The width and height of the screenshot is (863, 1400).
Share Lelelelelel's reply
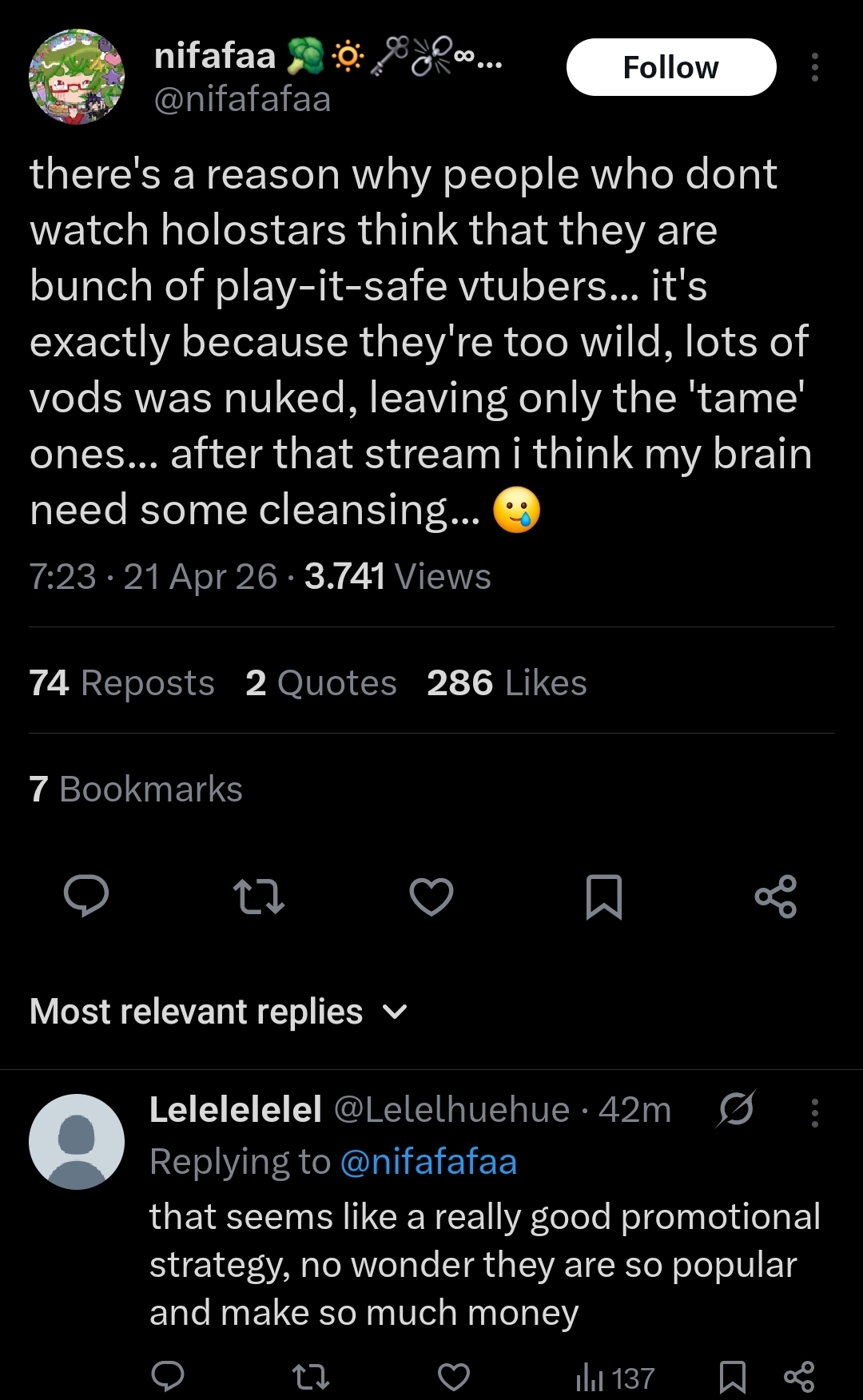pyautogui.click(x=799, y=1376)
